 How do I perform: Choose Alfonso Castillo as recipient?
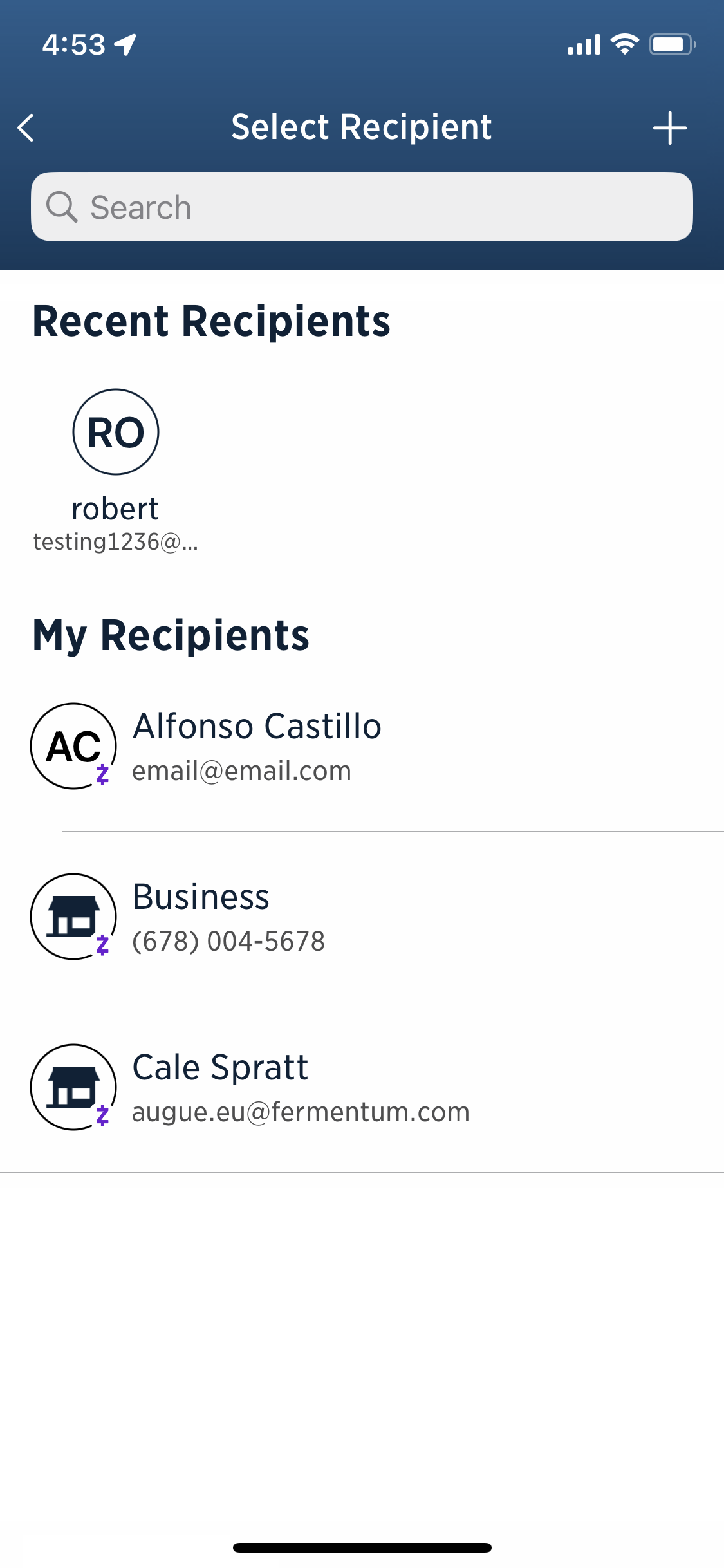coord(362,746)
